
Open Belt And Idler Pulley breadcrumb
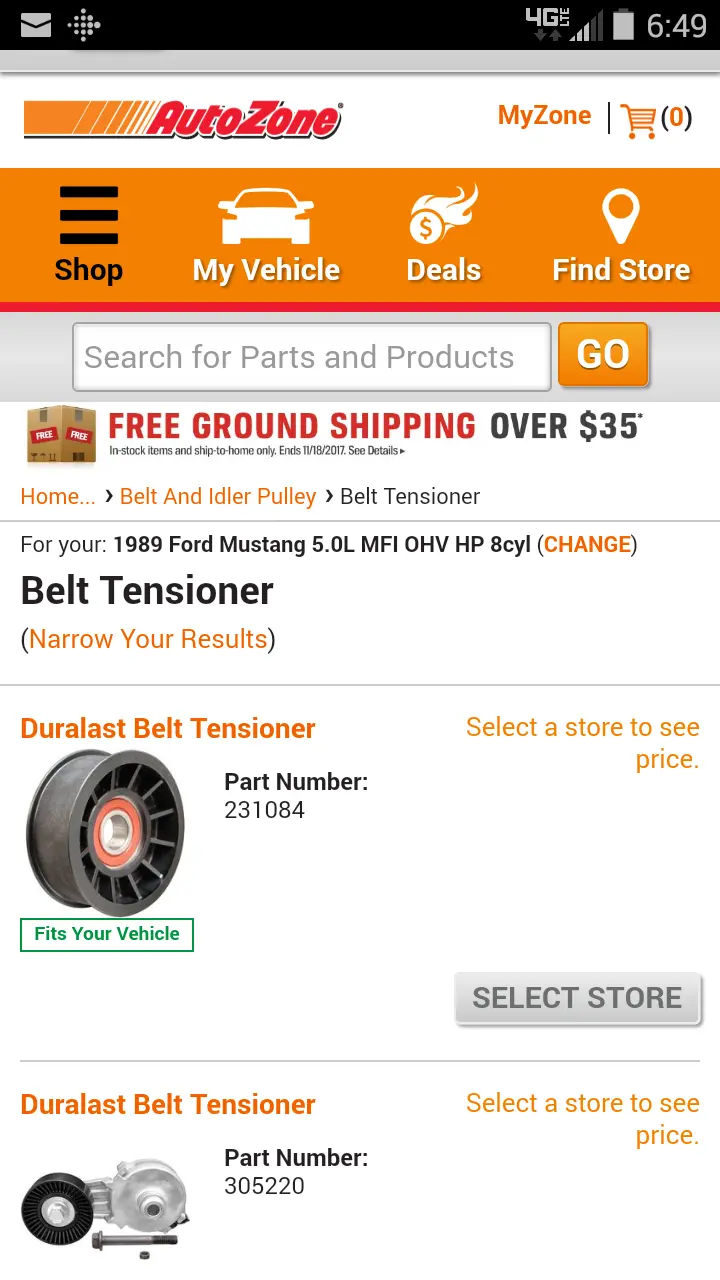pyautogui.click(x=218, y=496)
